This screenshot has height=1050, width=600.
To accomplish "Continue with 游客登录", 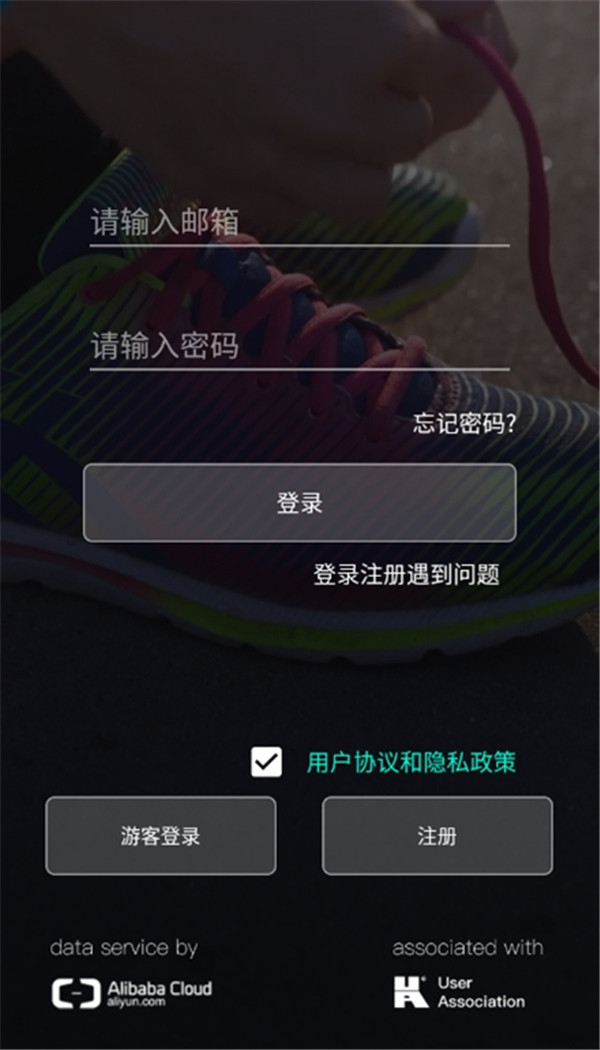I will tap(160, 836).
